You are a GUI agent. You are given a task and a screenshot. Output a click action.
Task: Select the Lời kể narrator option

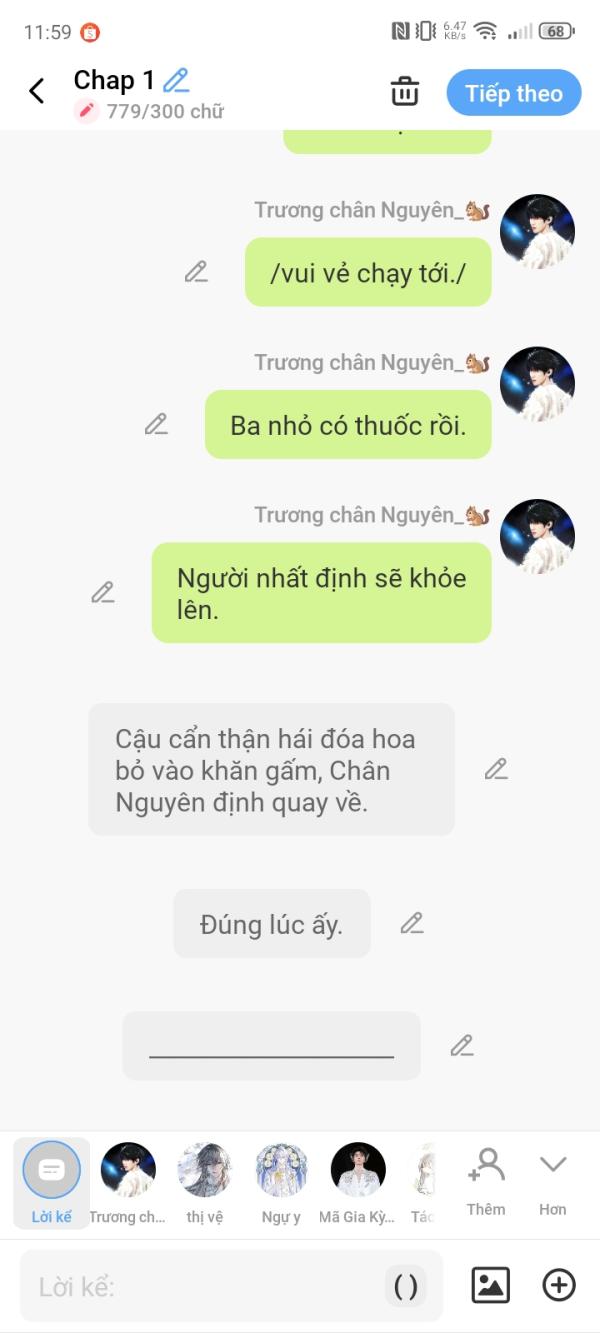[x=51, y=1183]
